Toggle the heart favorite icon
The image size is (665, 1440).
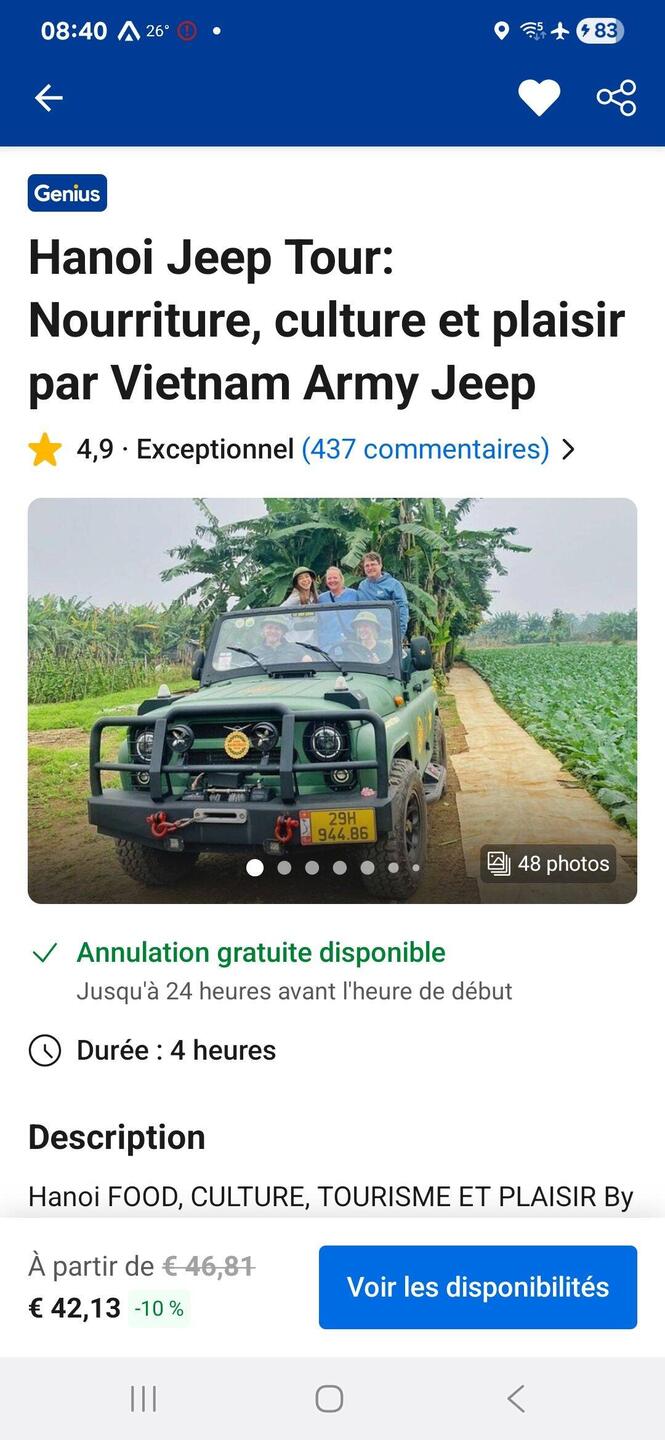coord(539,97)
